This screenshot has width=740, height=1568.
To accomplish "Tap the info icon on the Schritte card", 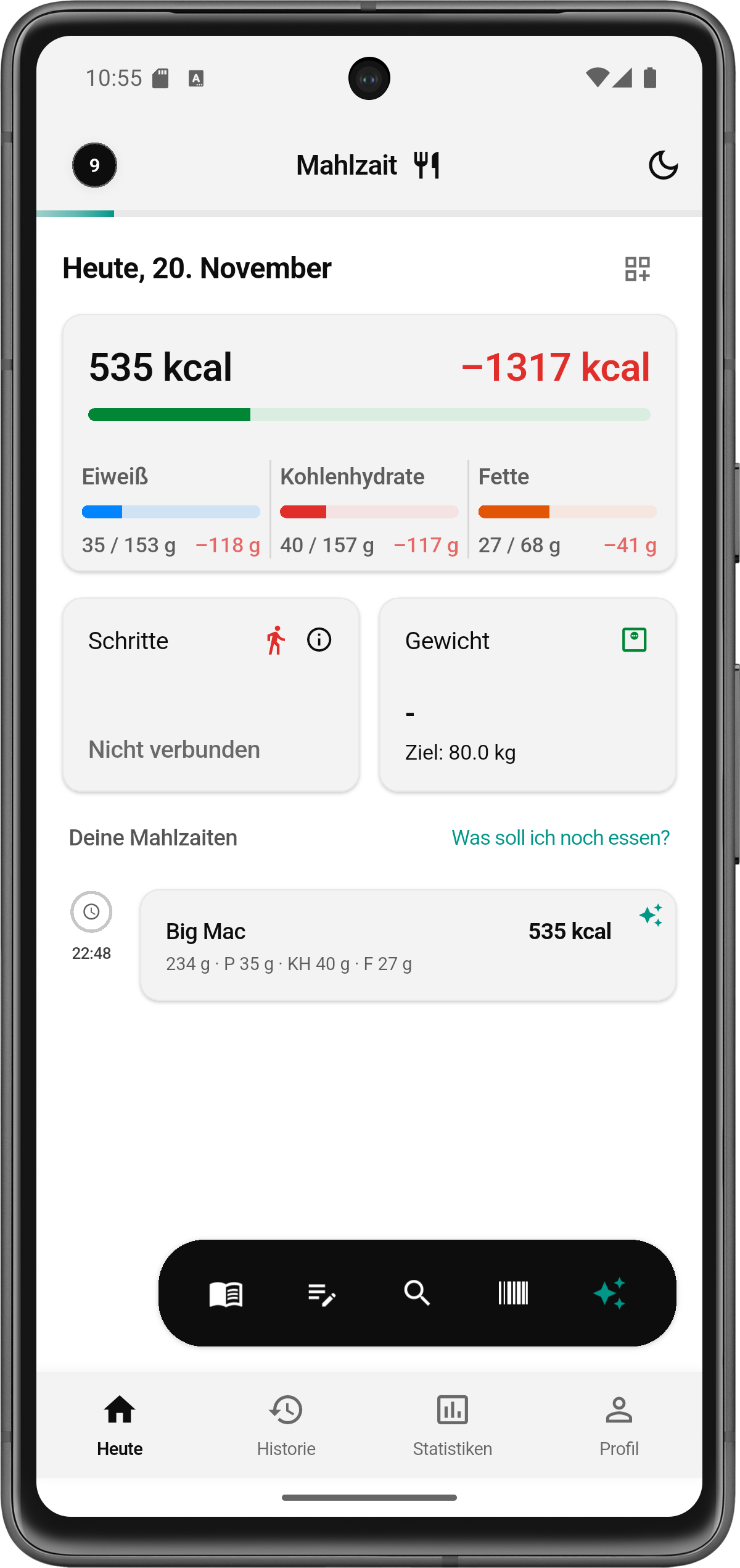I will pos(319,640).
